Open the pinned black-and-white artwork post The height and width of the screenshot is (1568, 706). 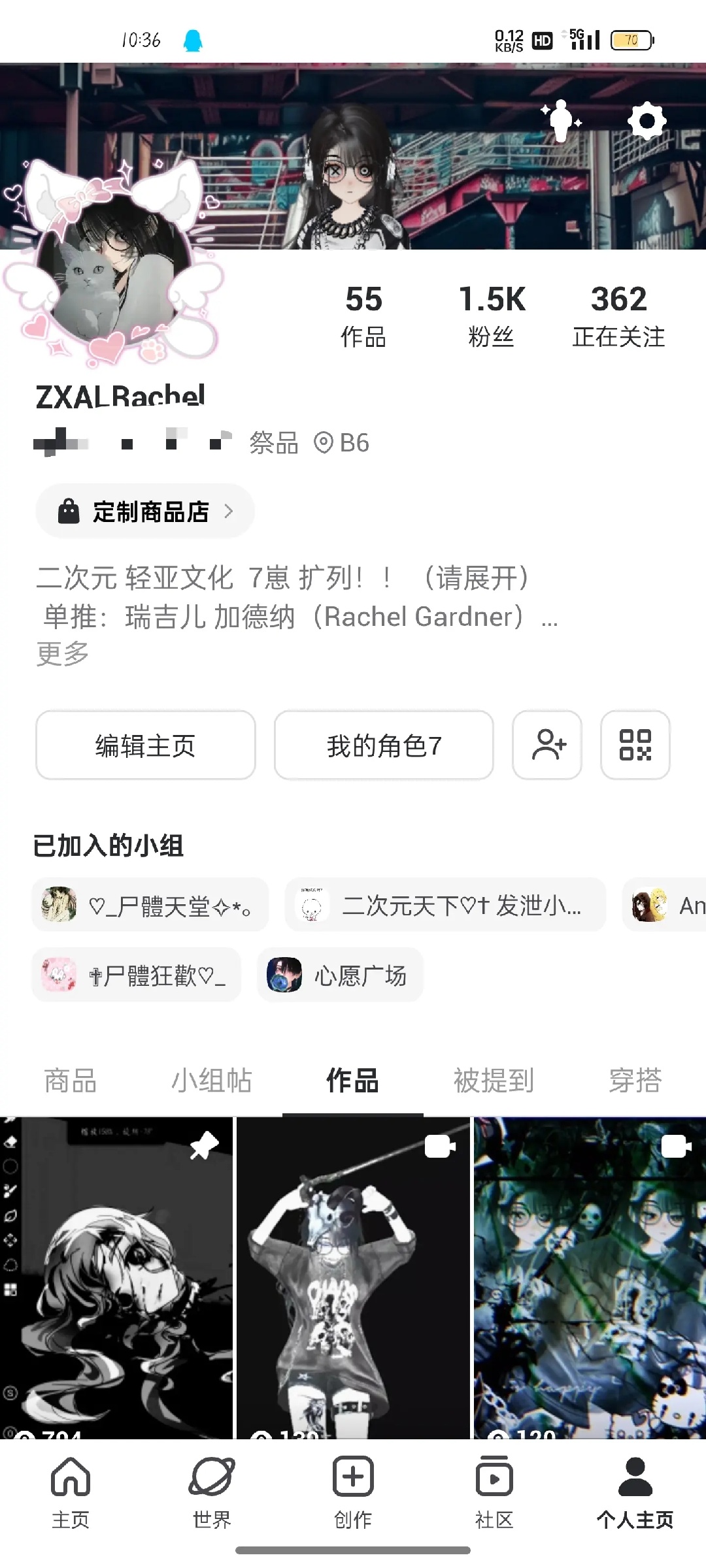point(116,1278)
